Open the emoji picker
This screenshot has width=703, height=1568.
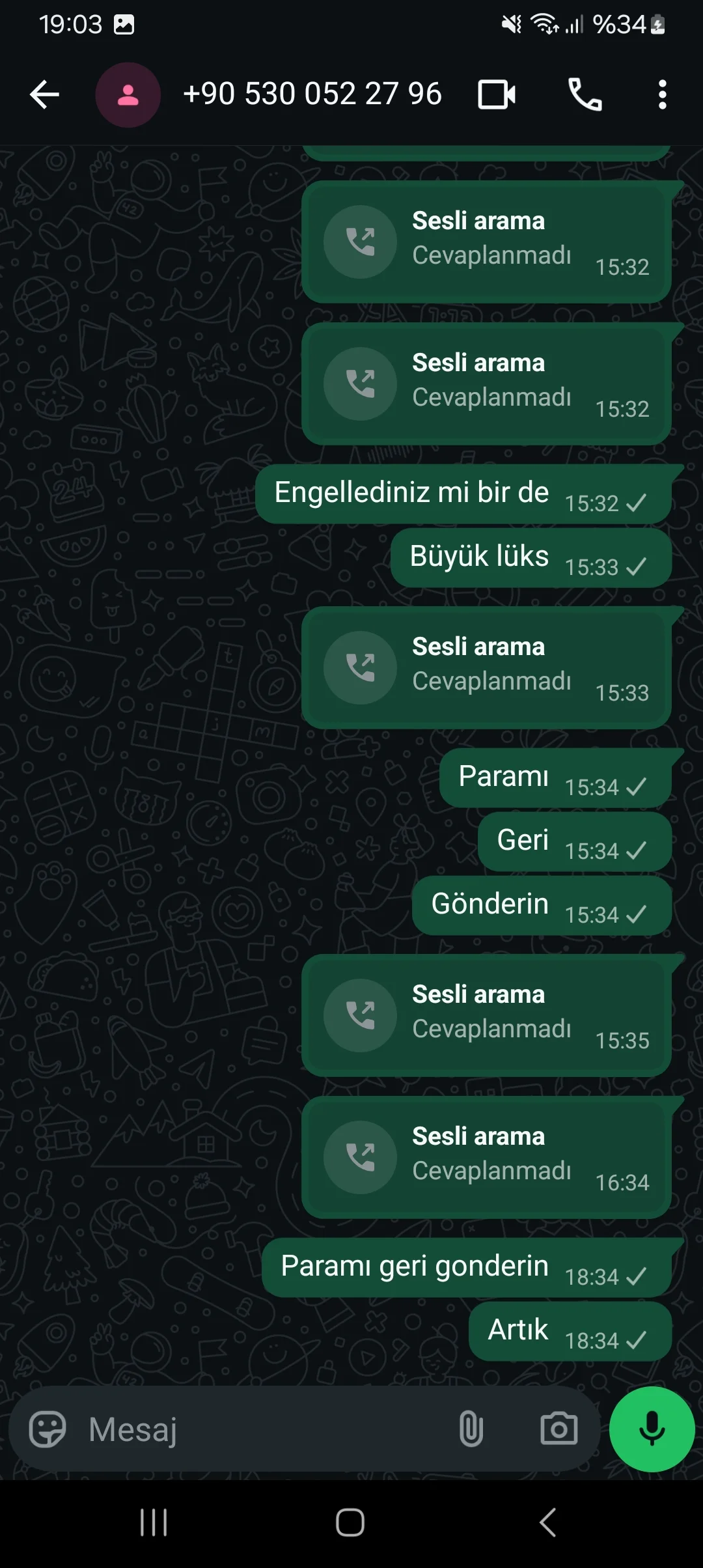tap(48, 1429)
